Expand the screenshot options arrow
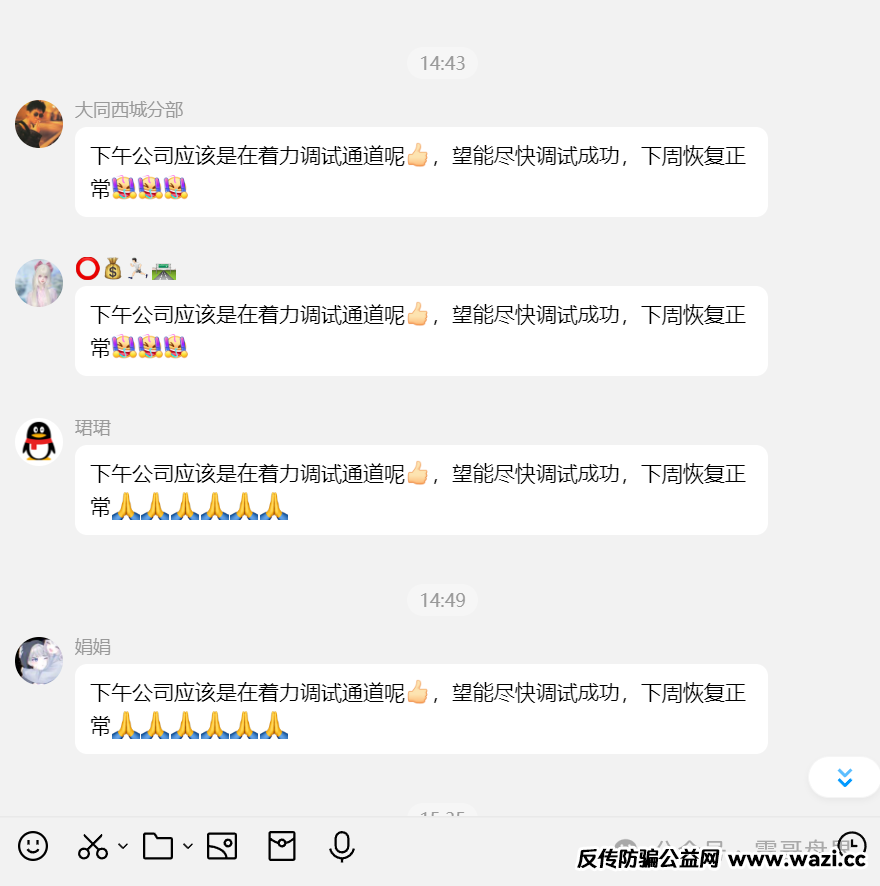This screenshot has width=880, height=886. [x=123, y=846]
